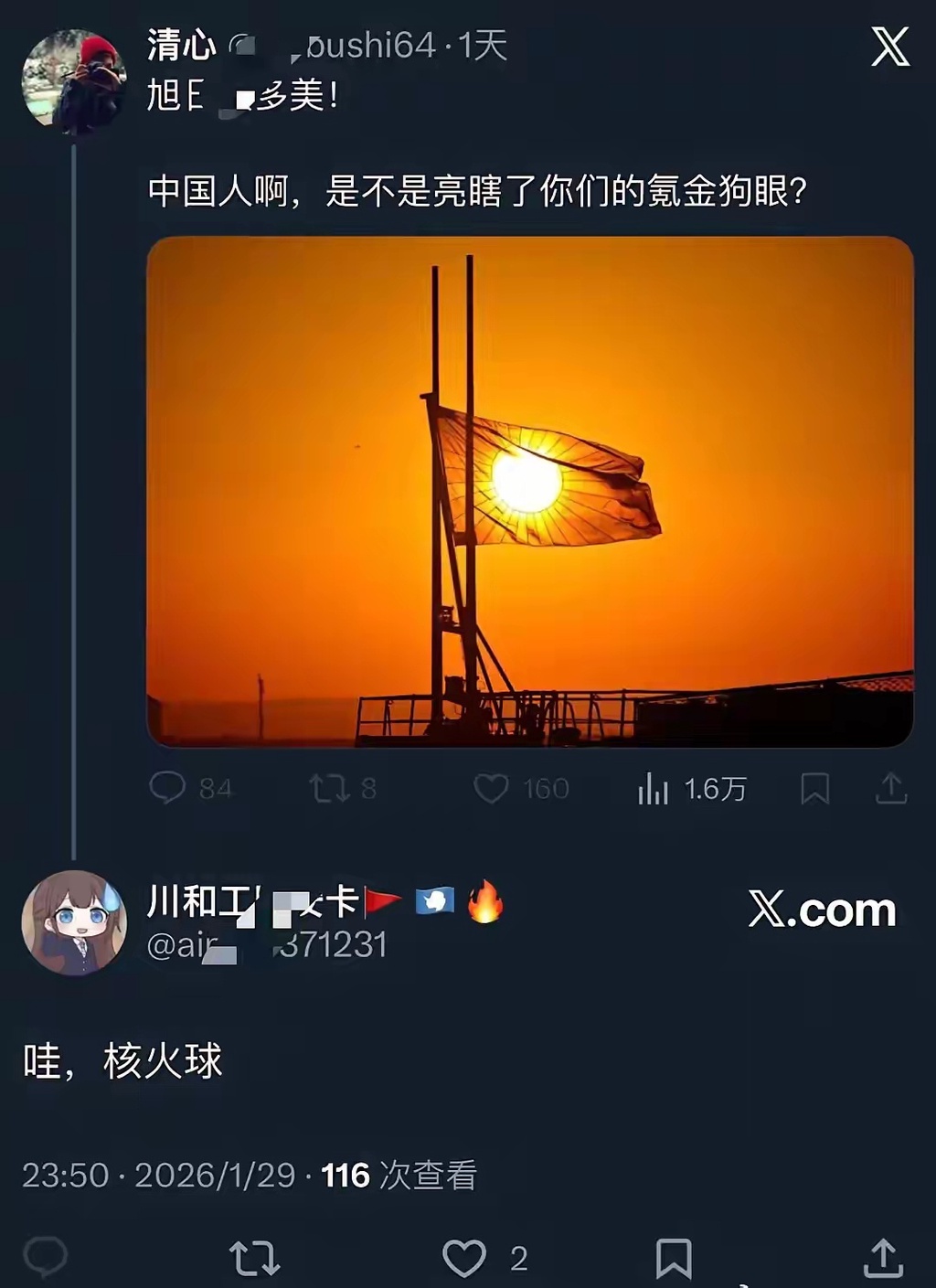The width and height of the screenshot is (936, 1288).
Task: Share the 哇，核火球 post
Action: [883, 1258]
